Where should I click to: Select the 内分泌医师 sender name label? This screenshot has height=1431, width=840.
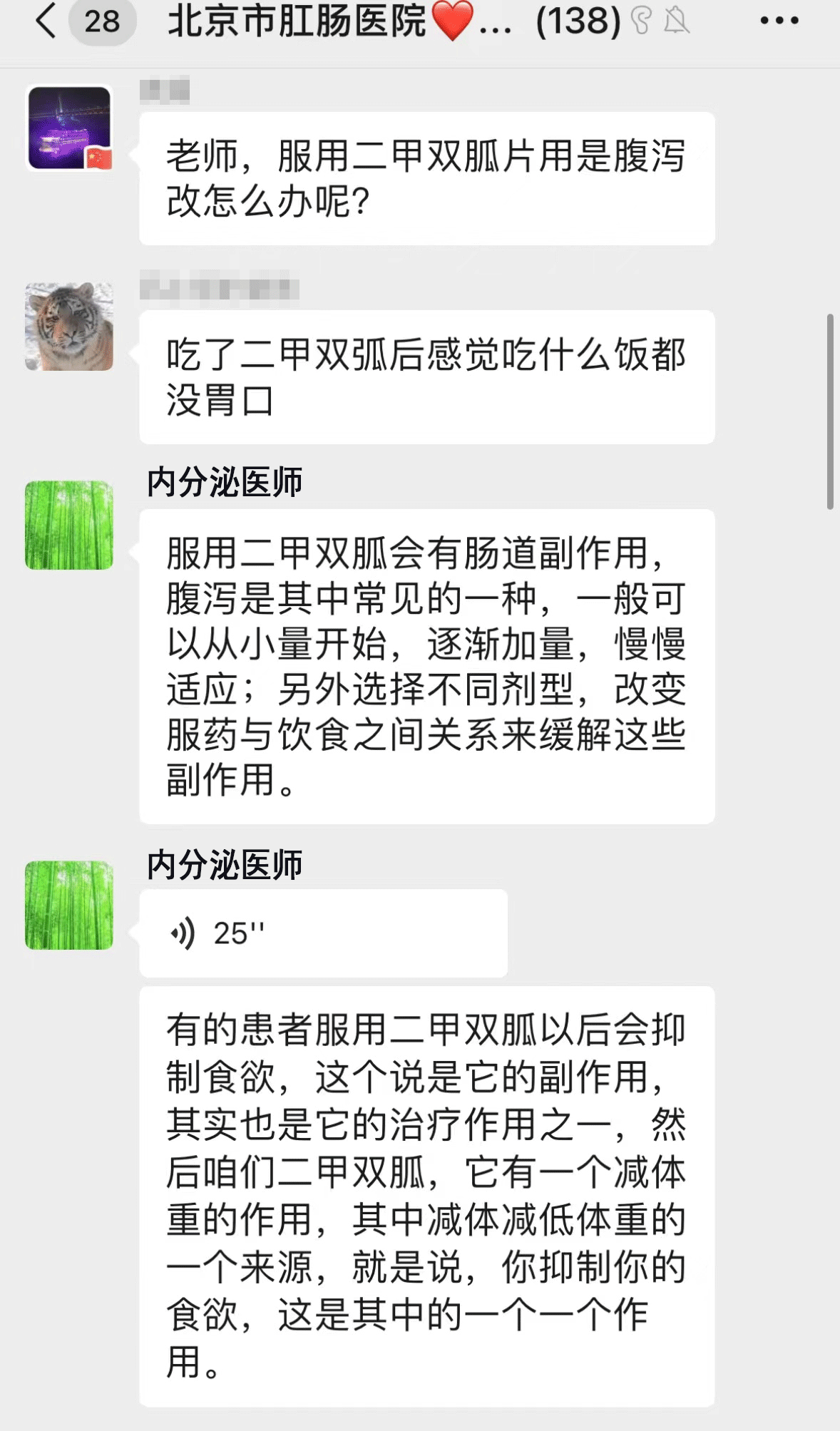click(x=223, y=482)
